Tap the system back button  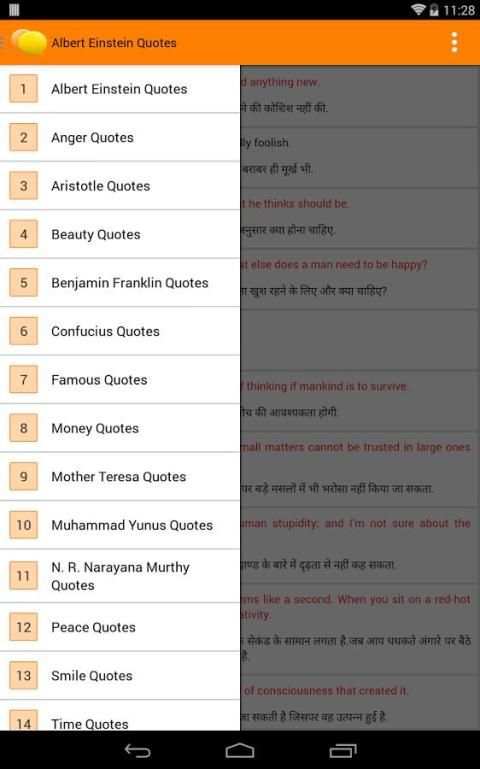coord(138,750)
